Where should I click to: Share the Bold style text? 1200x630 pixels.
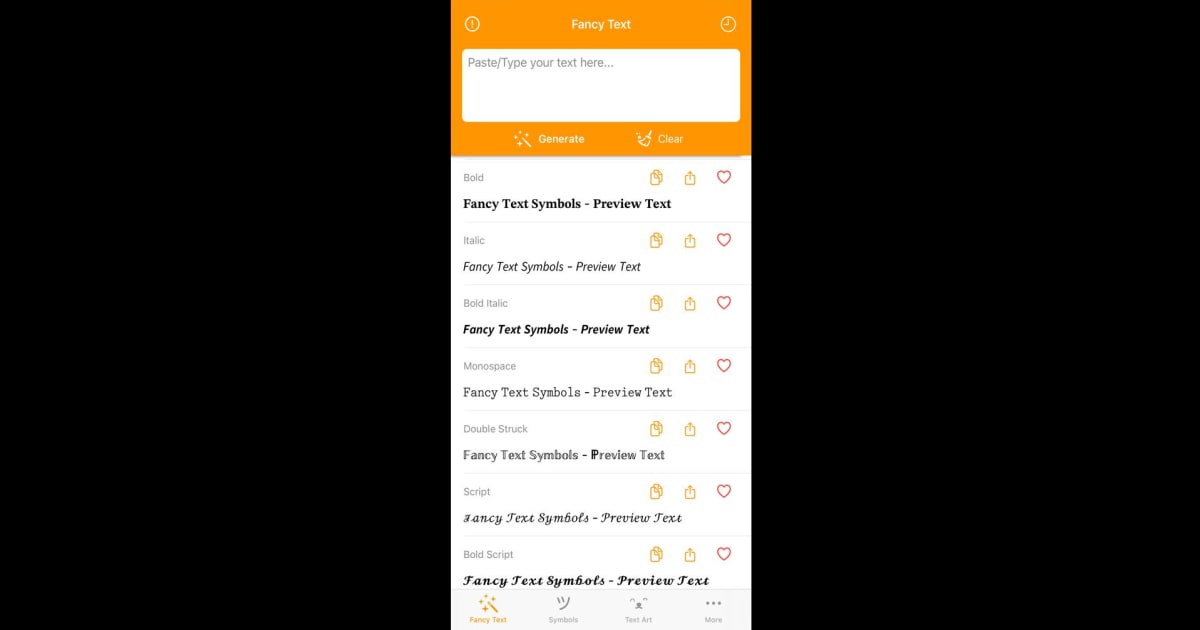[690, 178]
